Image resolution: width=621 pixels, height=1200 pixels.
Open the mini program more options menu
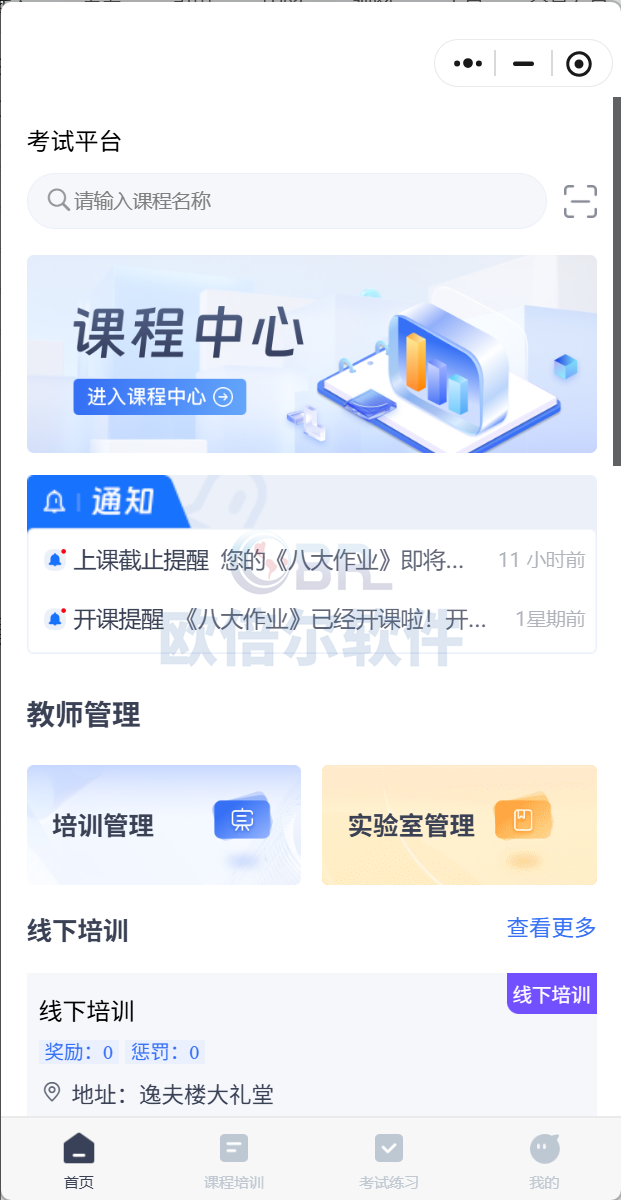(468, 63)
